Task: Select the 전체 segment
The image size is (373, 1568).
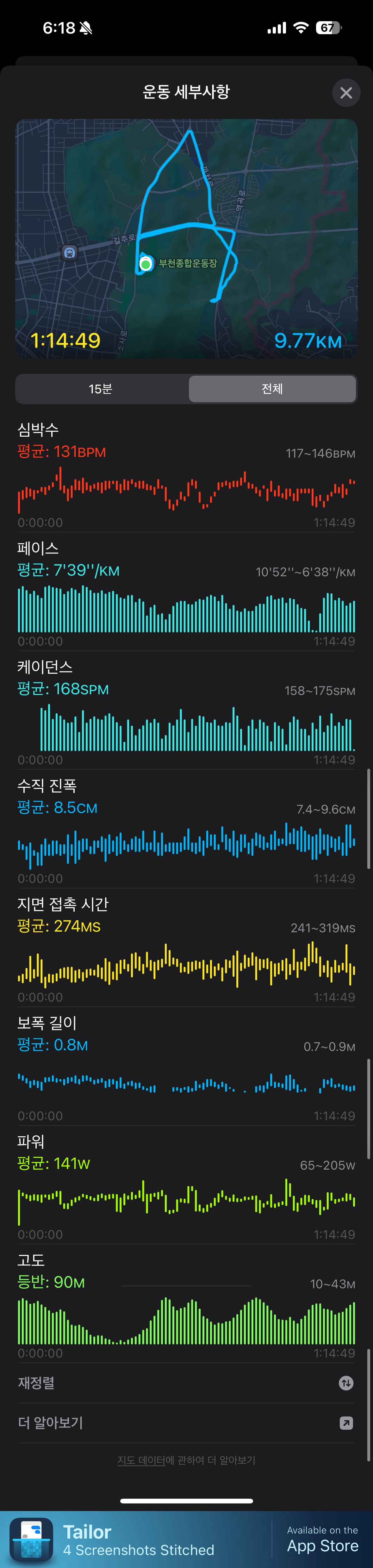Action: click(x=272, y=389)
